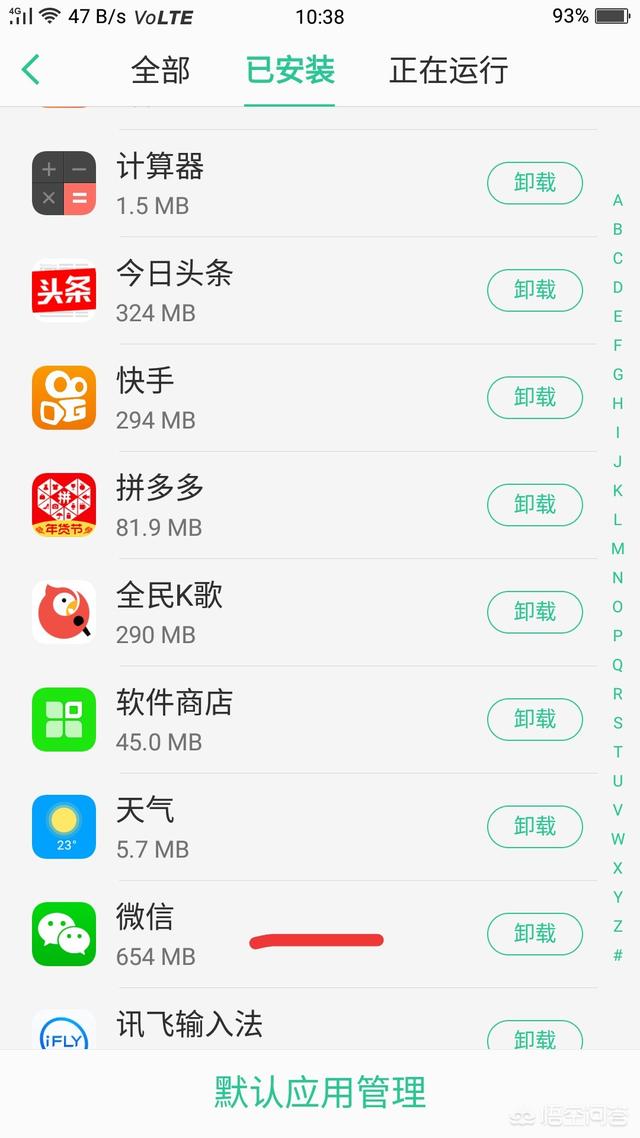Tap the 卸载 button for 软件商店
The image size is (640, 1138).
534,719
